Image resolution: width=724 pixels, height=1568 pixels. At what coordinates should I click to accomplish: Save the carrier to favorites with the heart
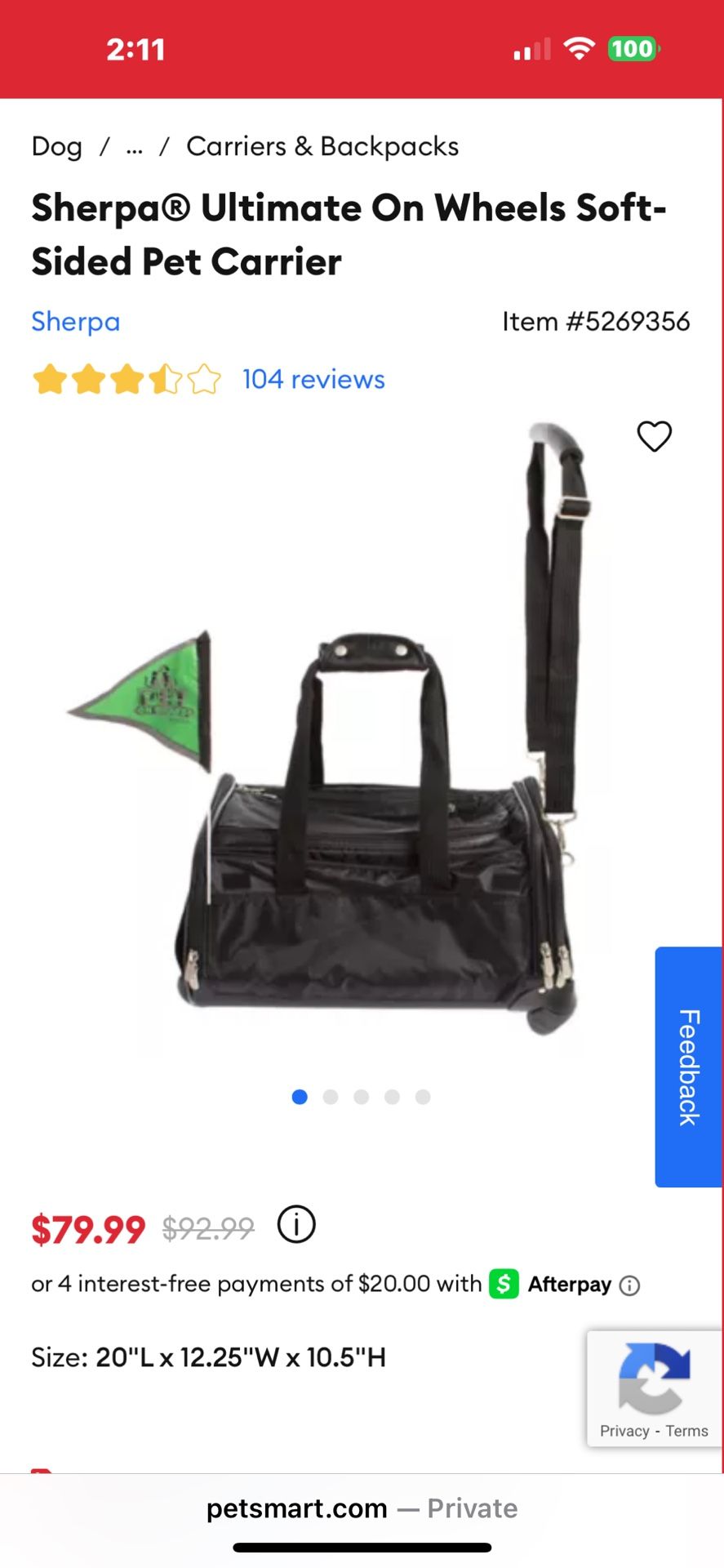(x=654, y=436)
